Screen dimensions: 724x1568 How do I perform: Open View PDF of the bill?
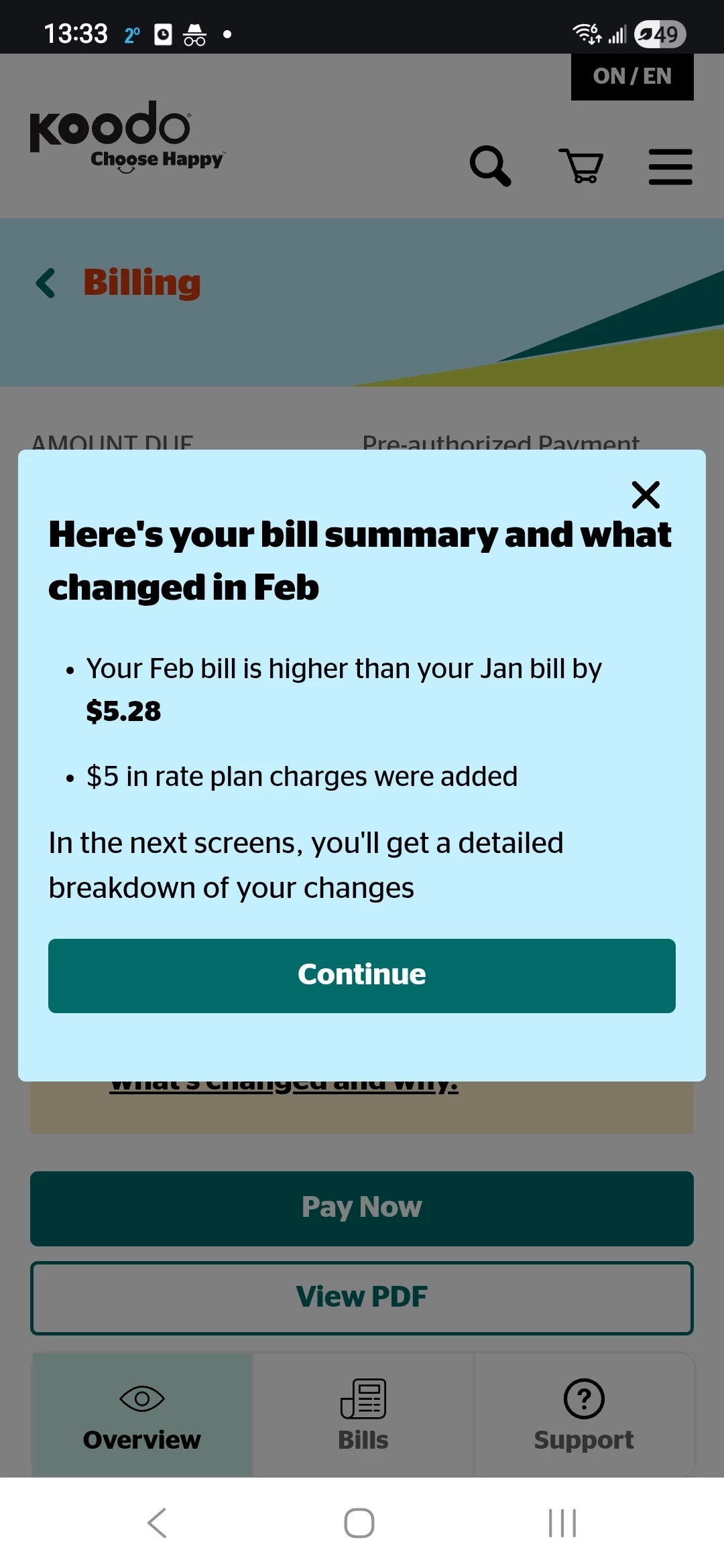(362, 1298)
